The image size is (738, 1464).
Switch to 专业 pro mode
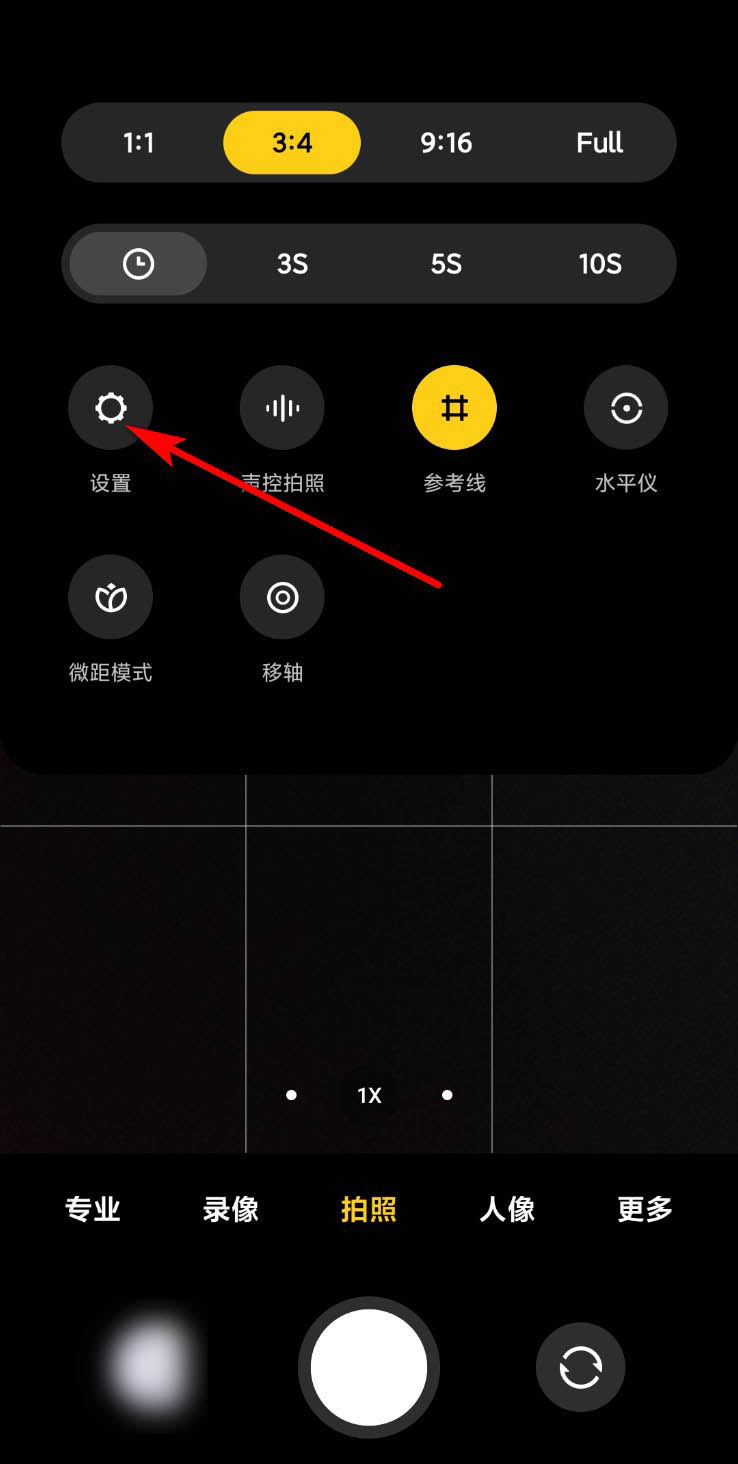pos(93,1209)
